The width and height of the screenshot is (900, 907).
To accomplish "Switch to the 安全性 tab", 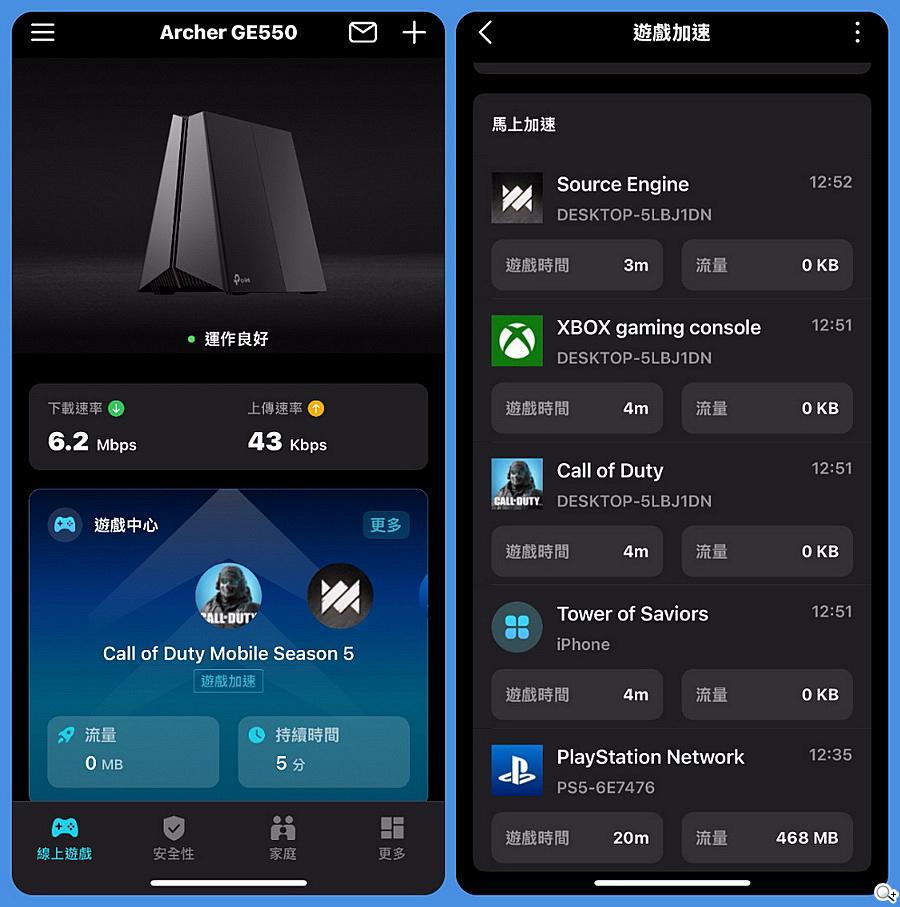I will (174, 838).
